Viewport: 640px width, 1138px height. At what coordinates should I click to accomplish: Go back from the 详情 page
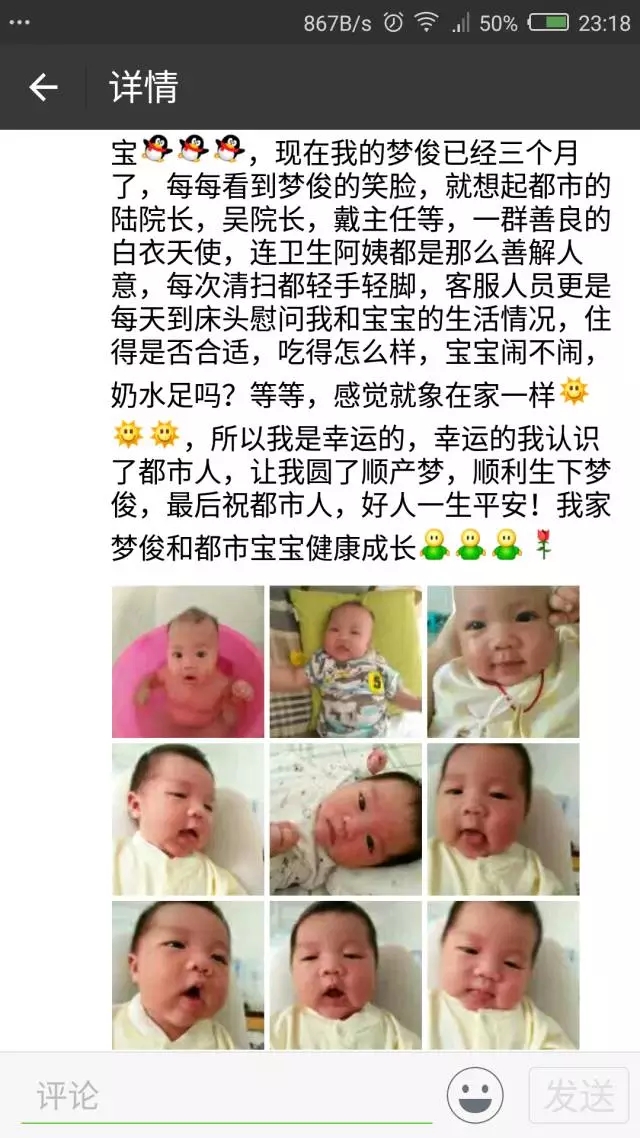[x=43, y=88]
